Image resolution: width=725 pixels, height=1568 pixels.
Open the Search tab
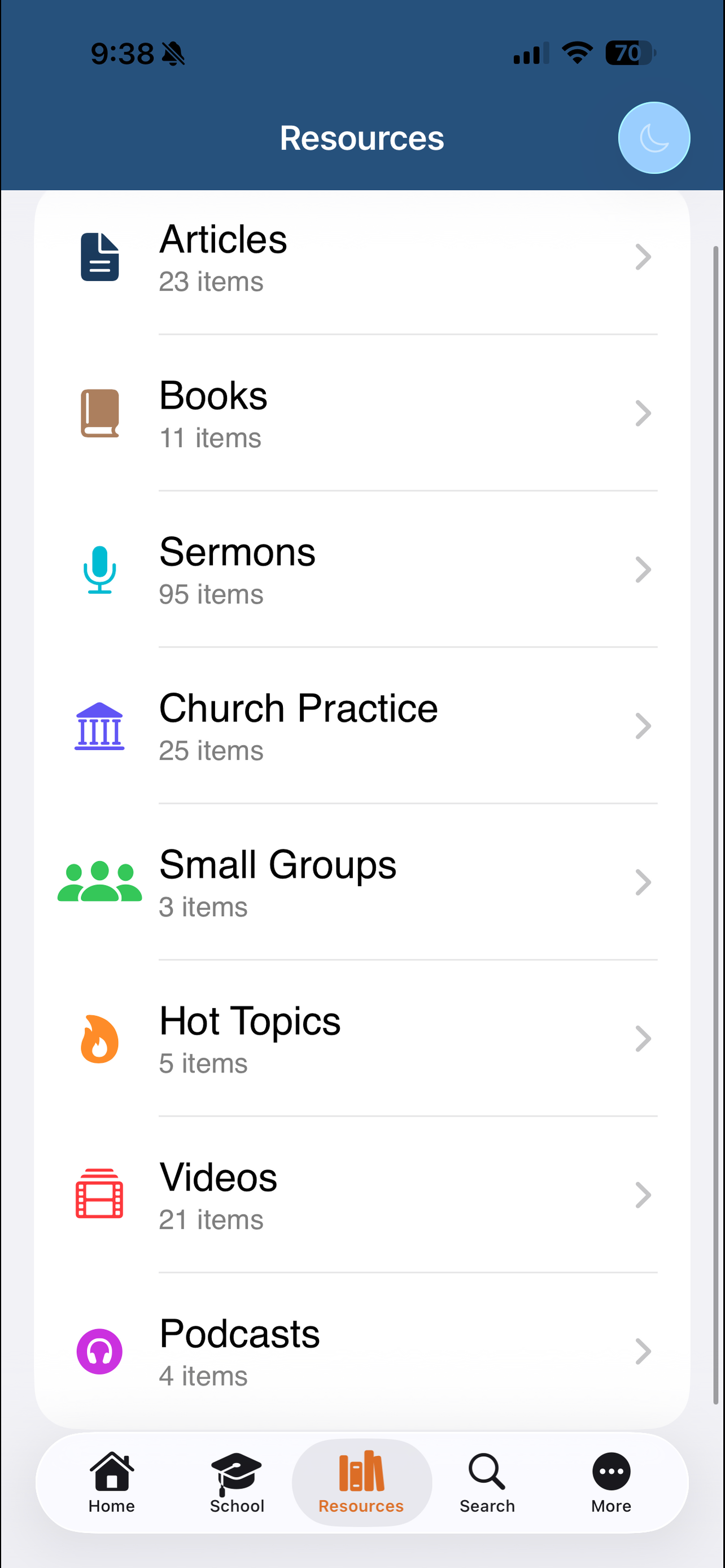pyautogui.click(x=487, y=1483)
